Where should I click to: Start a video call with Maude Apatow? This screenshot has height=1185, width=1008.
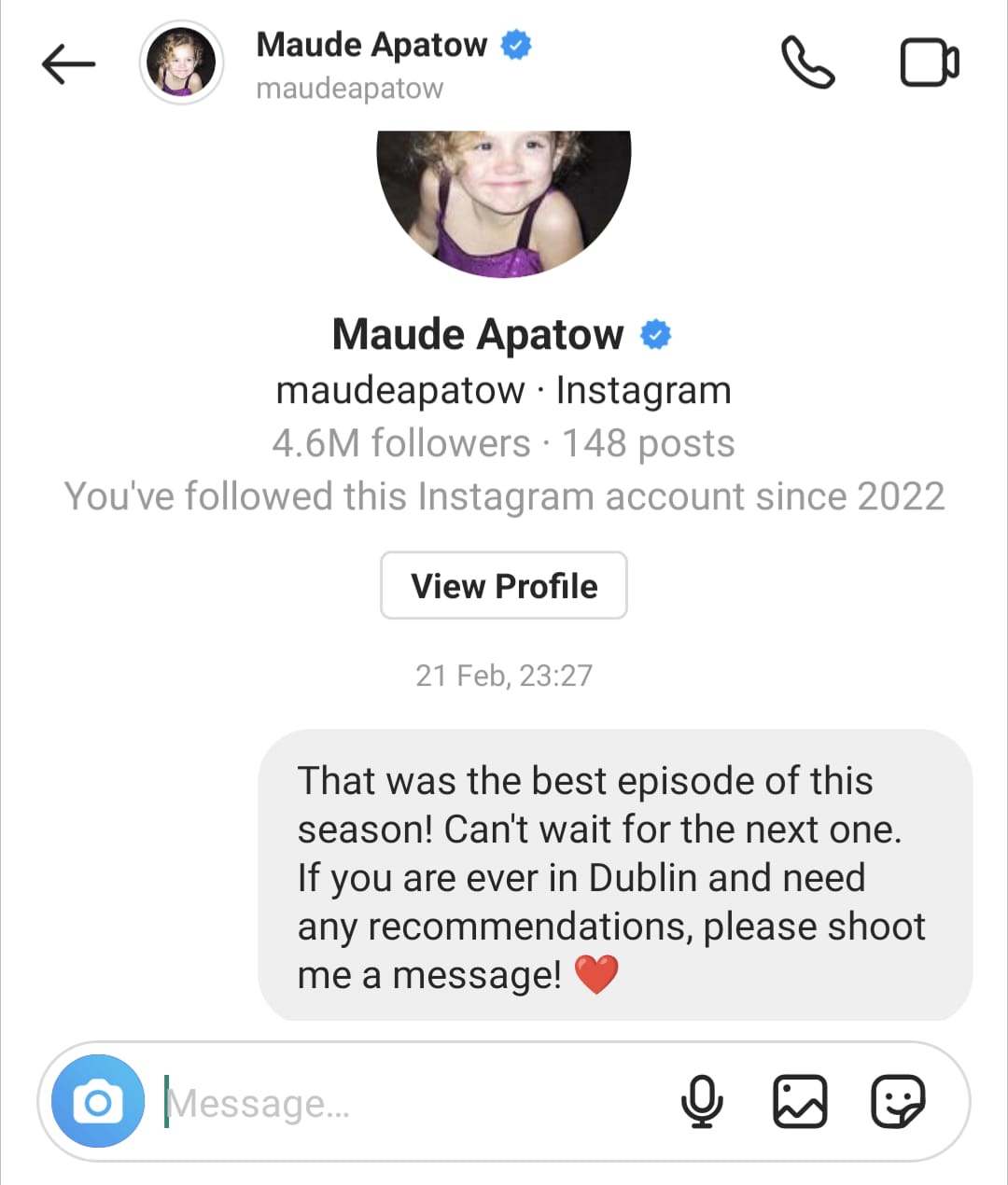click(x=929, y=63)
